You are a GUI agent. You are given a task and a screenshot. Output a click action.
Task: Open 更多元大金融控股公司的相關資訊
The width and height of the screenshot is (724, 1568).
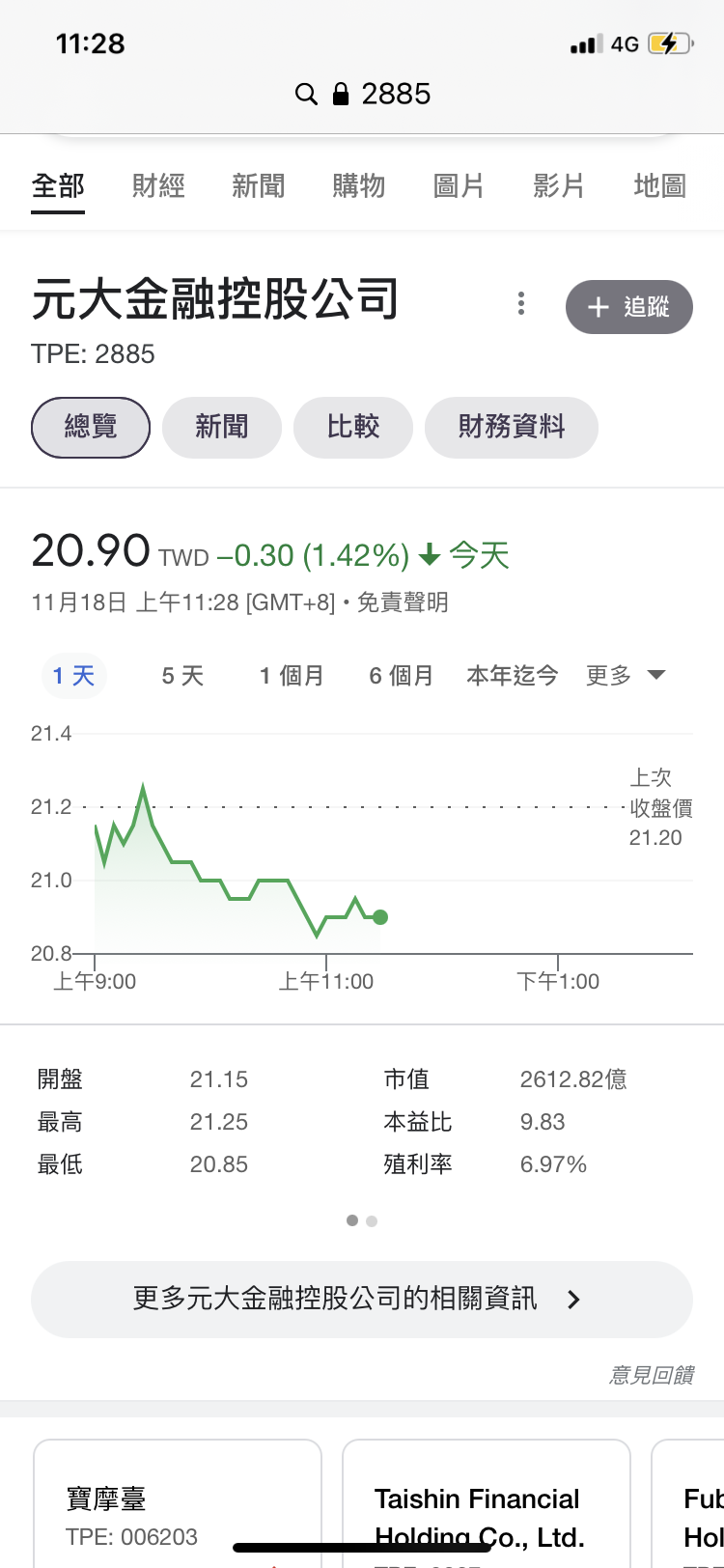(x=362, y=1299)
